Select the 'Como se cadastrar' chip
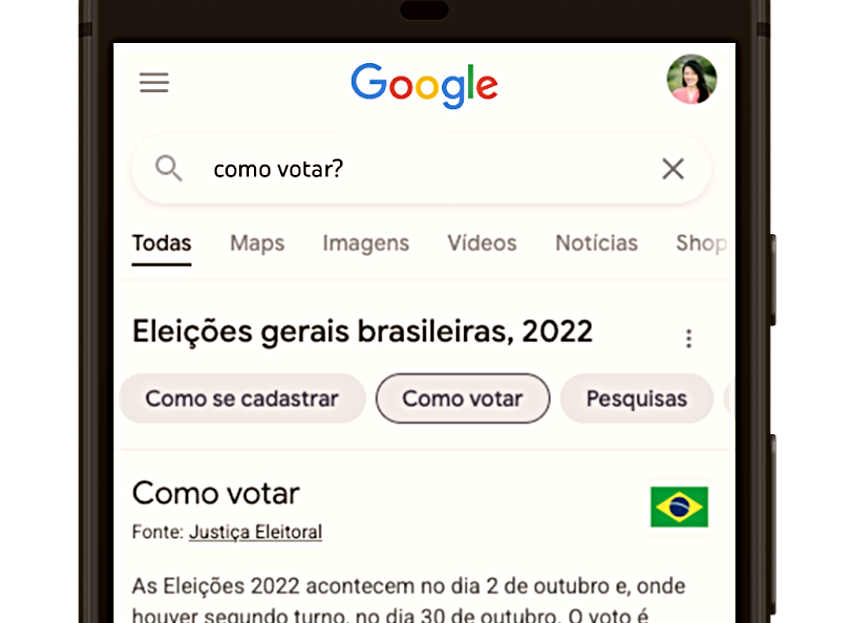The height and width of the screenshot is (623, 850). (242, 399)
